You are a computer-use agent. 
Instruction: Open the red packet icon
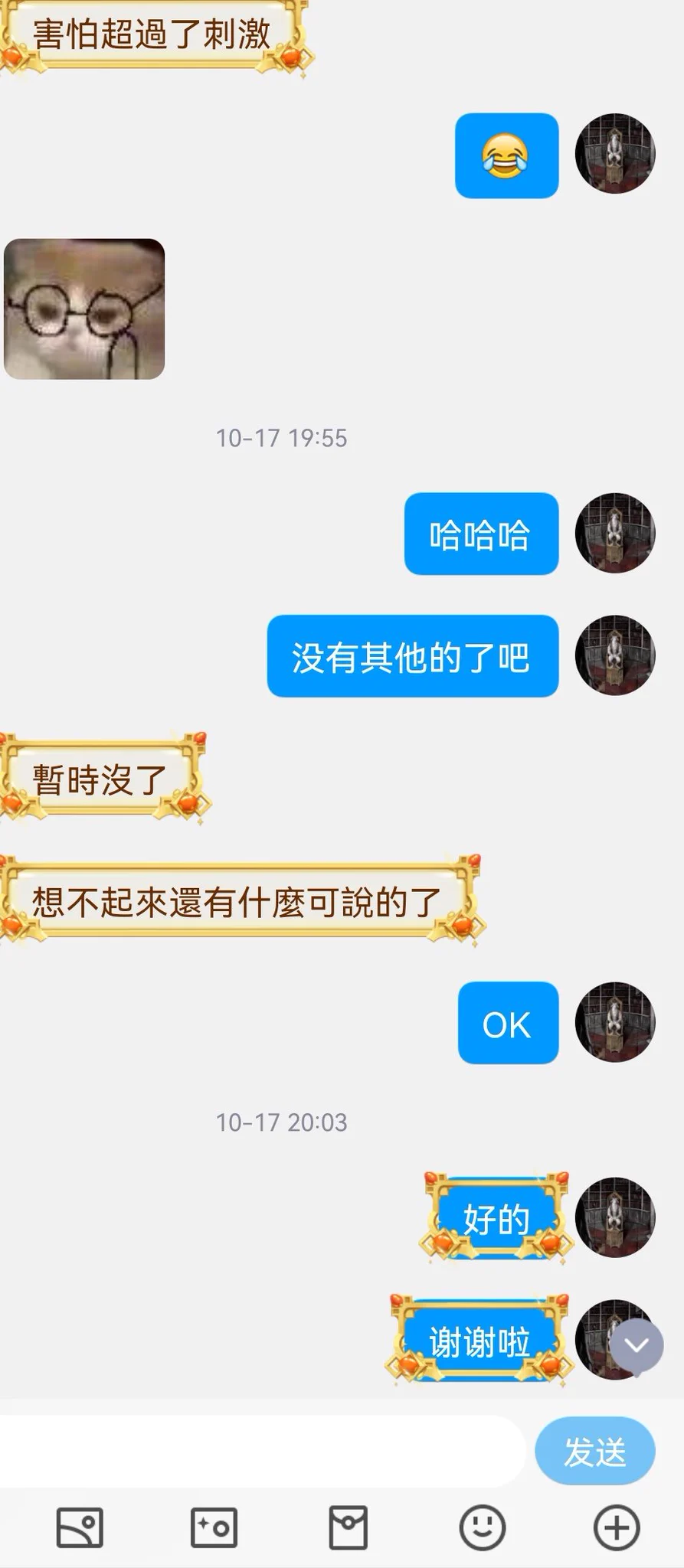[348, 1527]
